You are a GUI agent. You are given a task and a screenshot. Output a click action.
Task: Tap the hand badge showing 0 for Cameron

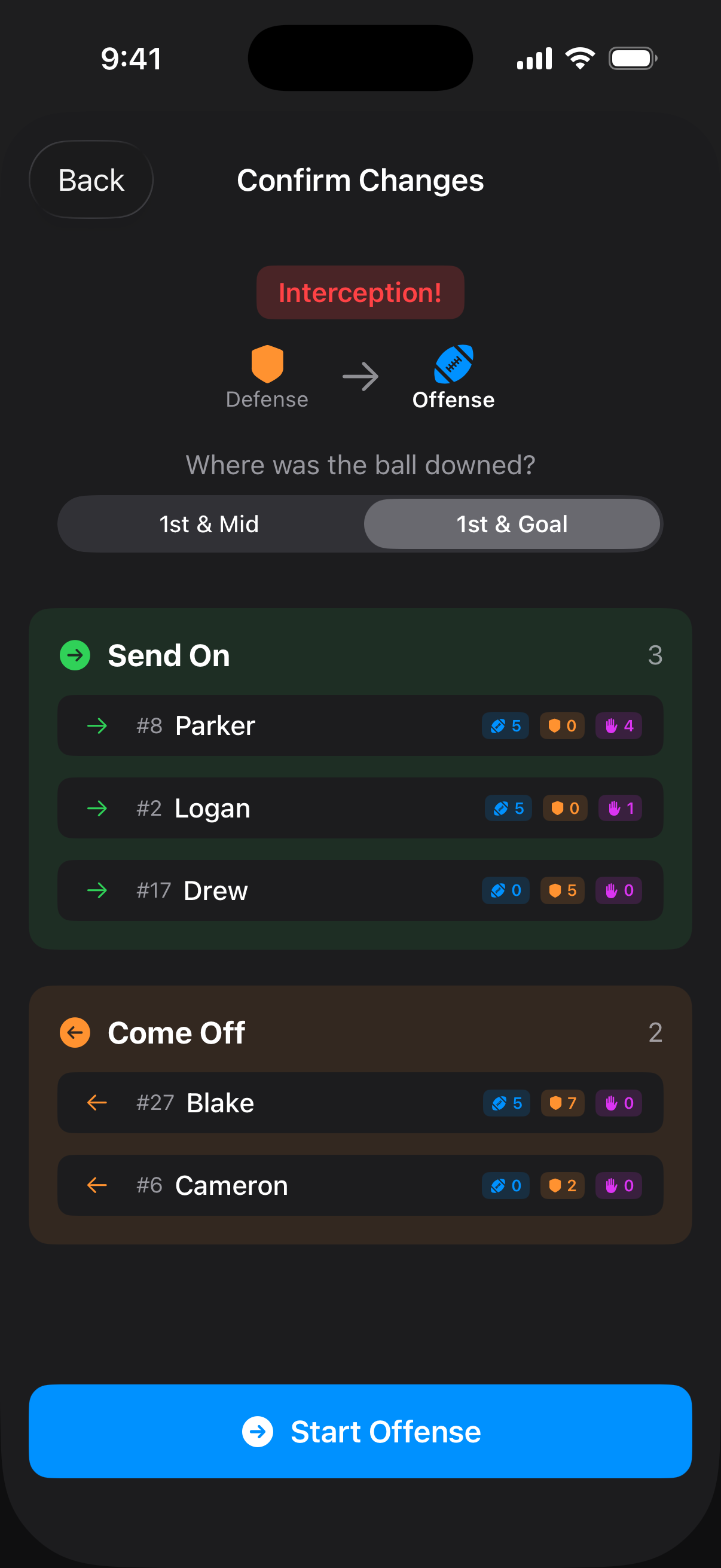click(619, 1185)
